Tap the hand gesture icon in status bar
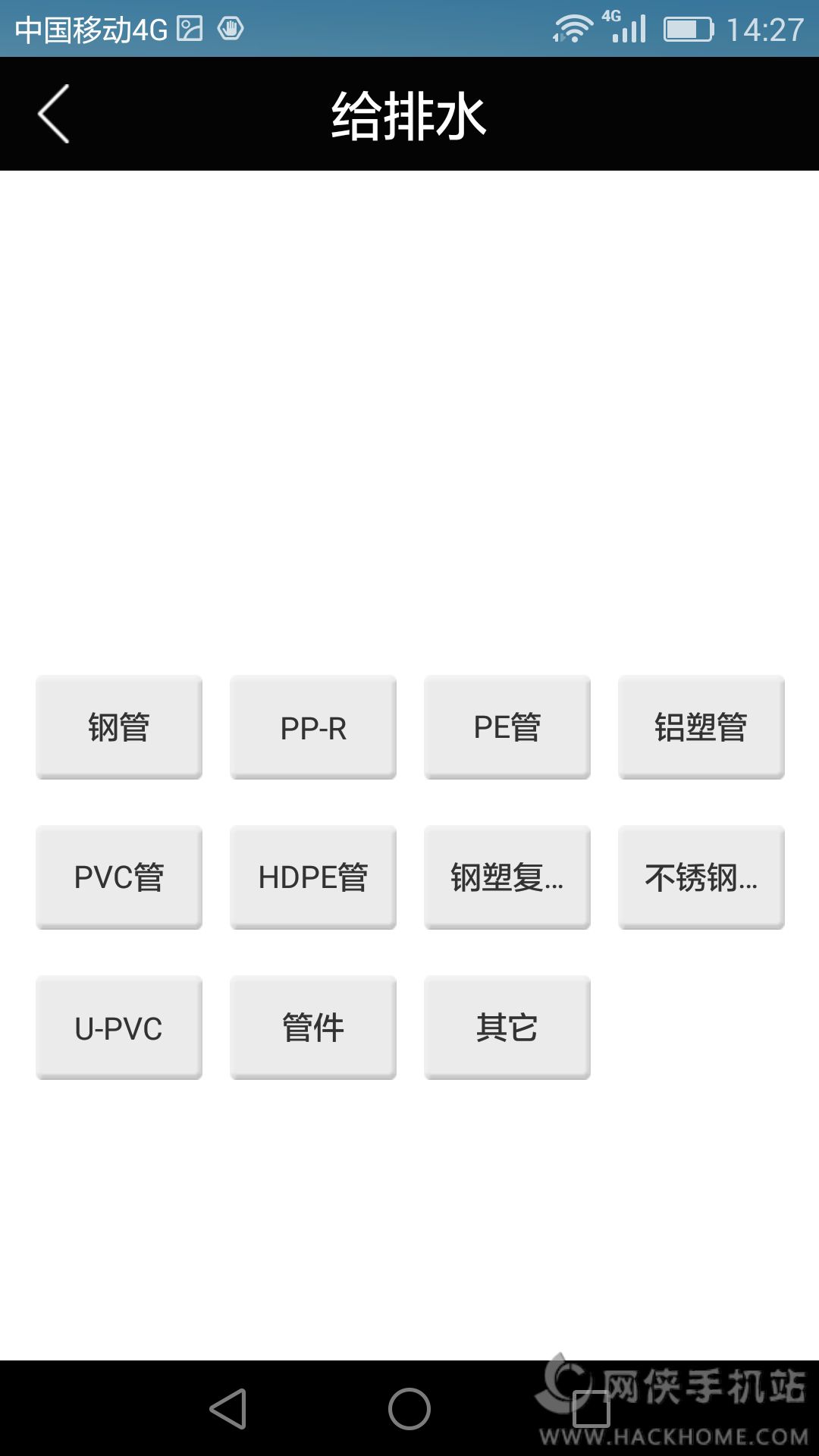The width and height of the screenshot is (819, 1456). pos(231,29)
